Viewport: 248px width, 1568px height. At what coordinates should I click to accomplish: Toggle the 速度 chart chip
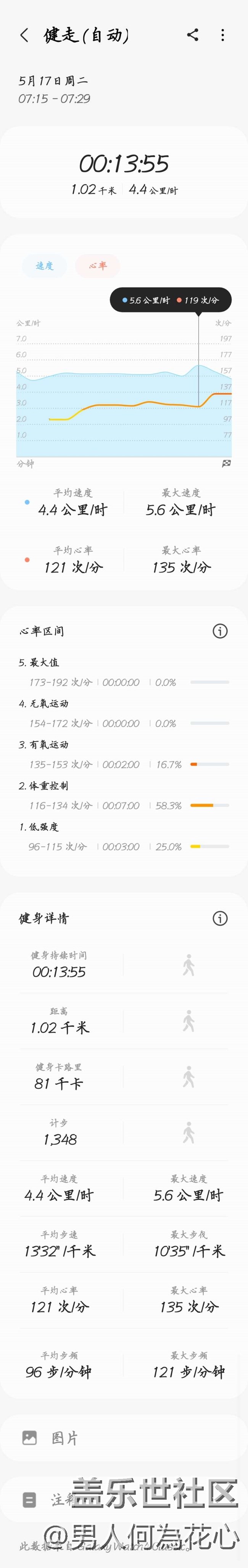click(x=44, y=266)
